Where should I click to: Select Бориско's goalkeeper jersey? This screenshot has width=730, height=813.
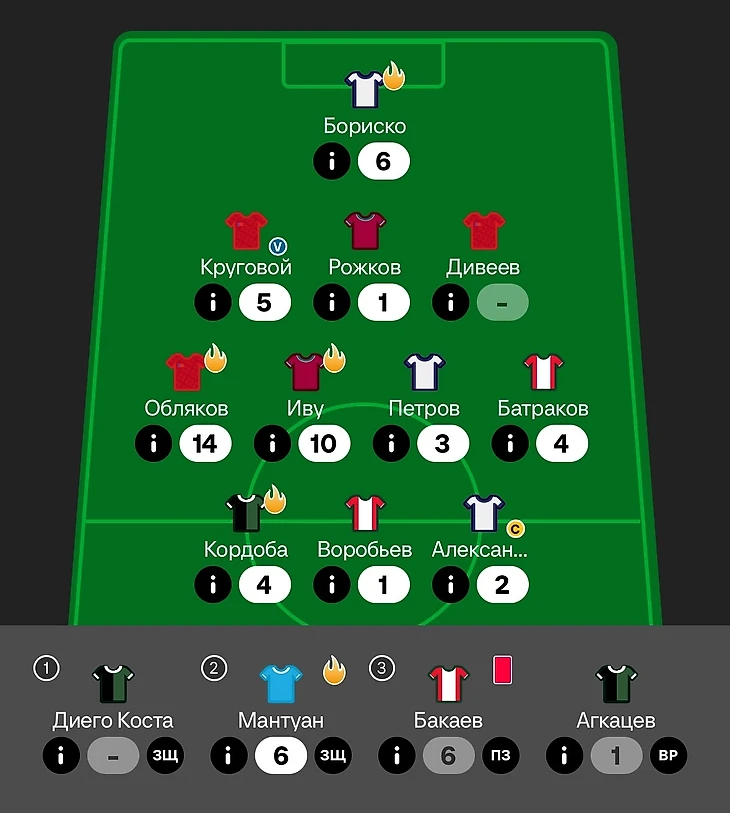point(365,89)
